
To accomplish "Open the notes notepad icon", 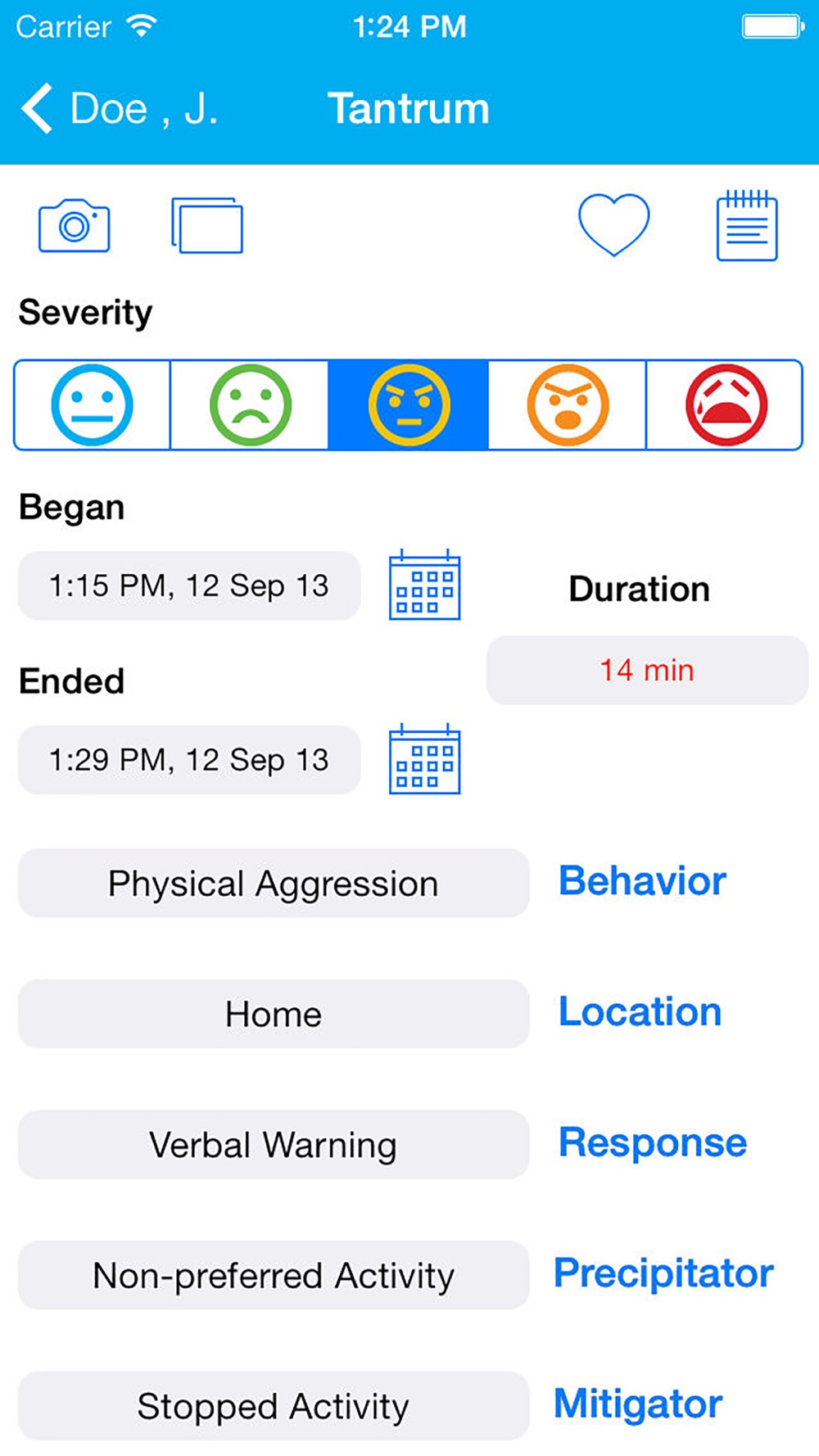I will tap(747, 225).
